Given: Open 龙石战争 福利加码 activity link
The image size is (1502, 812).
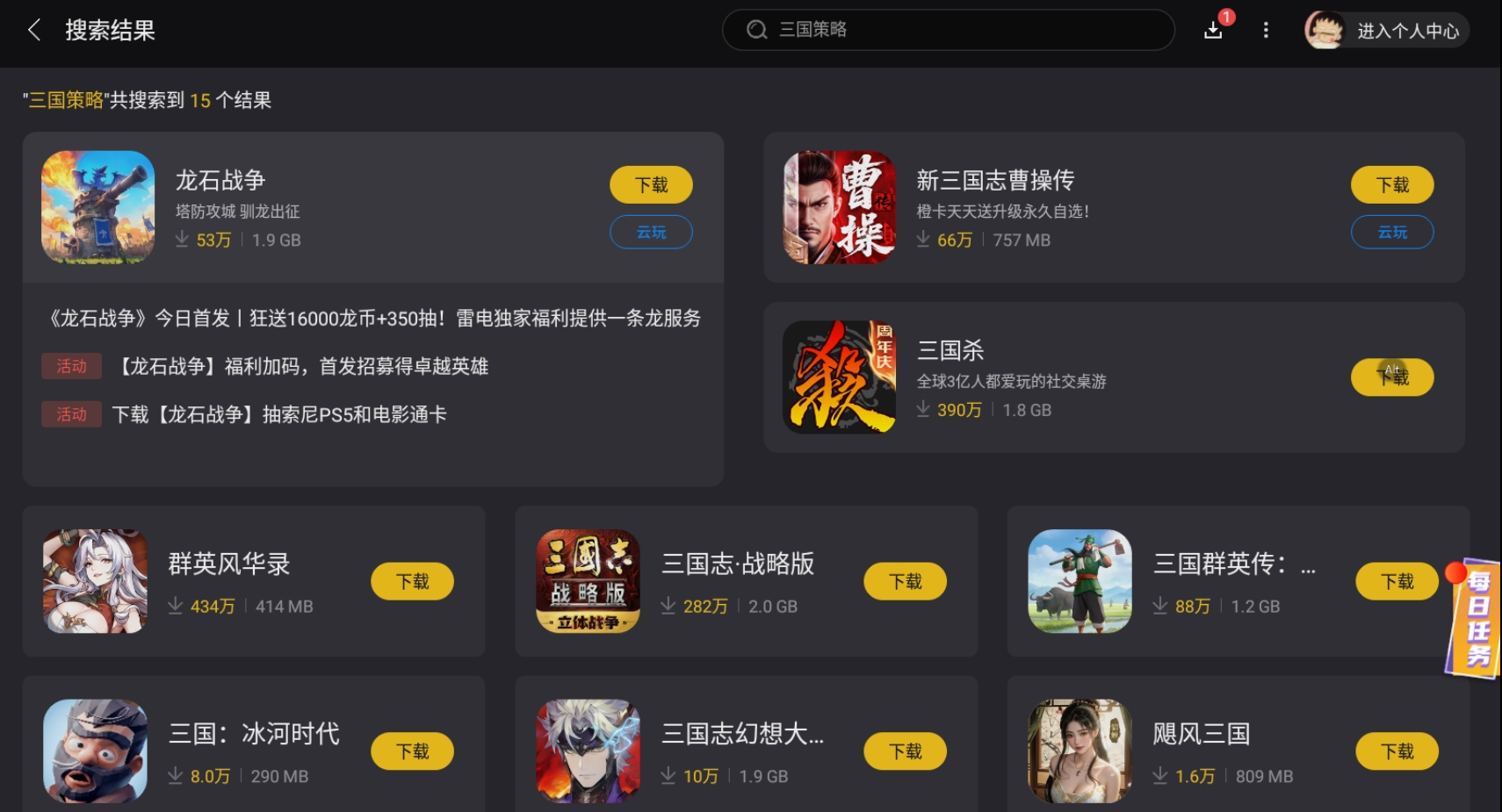Looking at the screenshot, I should [x=303, y=366].
